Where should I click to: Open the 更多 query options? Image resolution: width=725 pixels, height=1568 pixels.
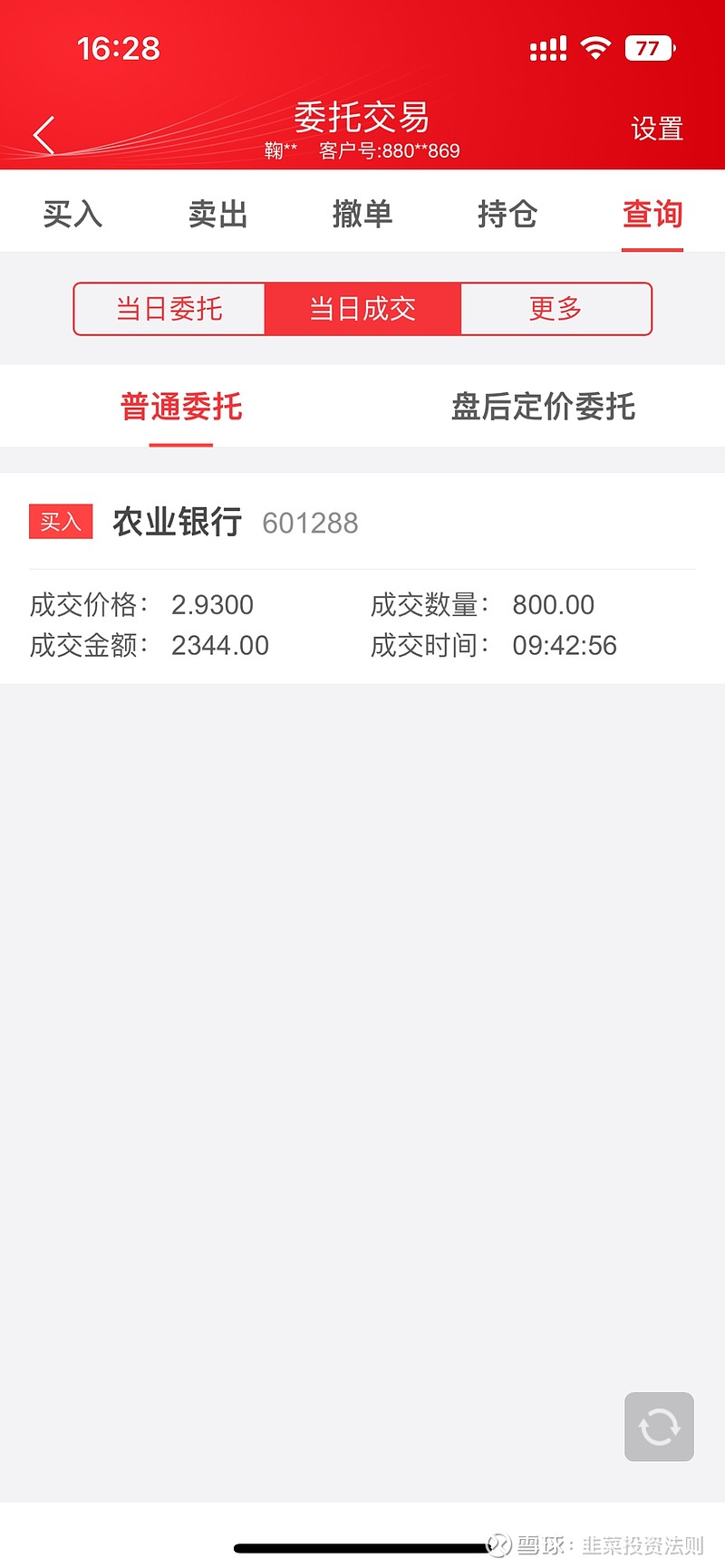tap(556, 309)
